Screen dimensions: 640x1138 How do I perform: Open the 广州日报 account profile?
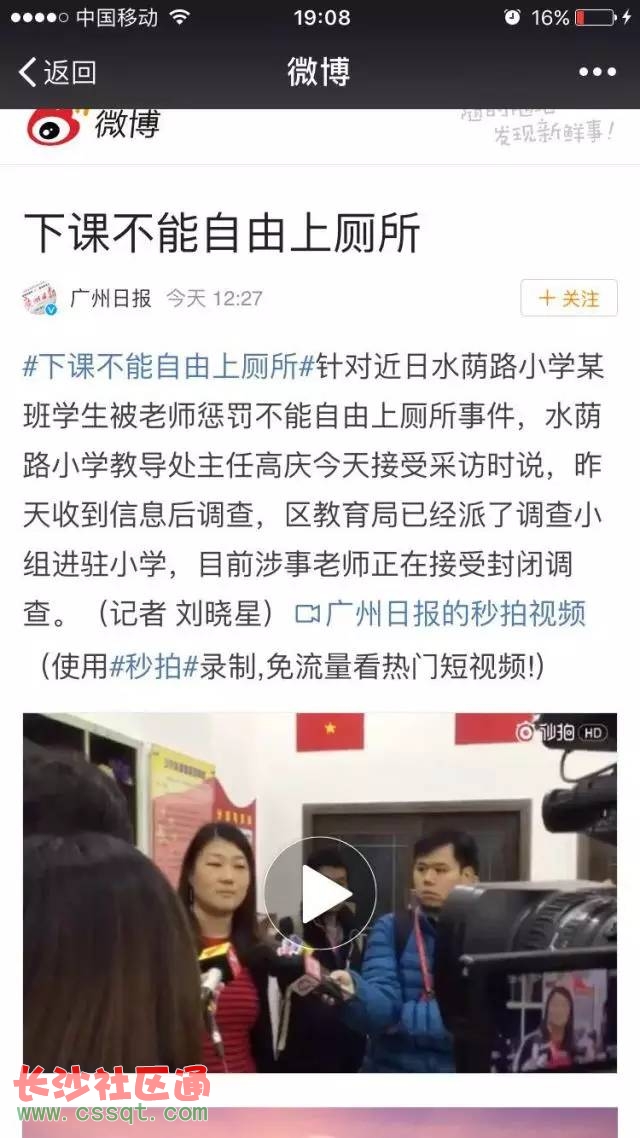pyautogui.click(x=110, y=298)
